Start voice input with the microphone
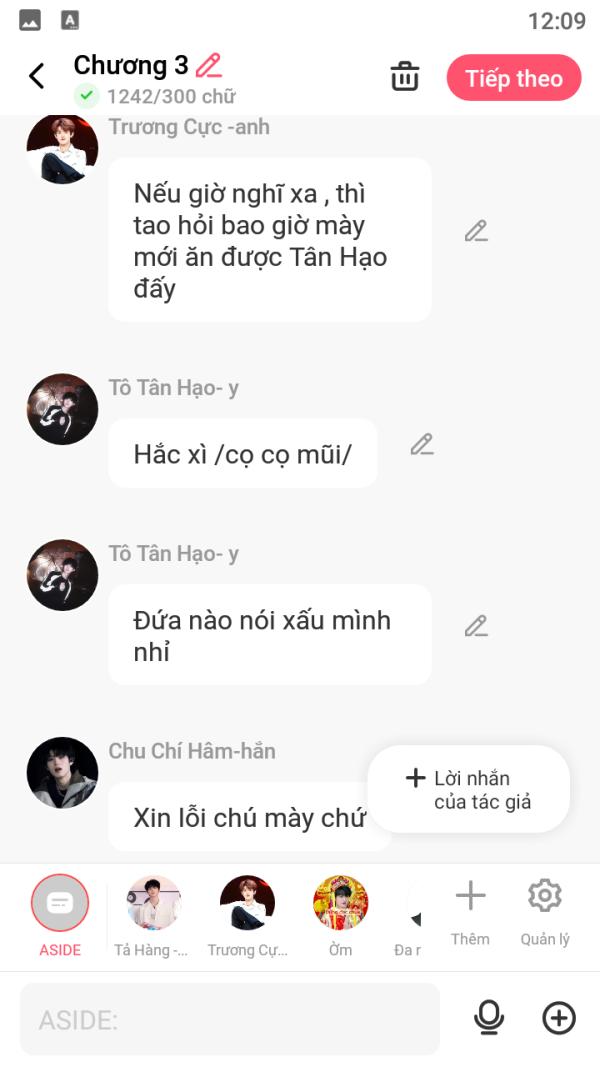Screen dimensions: 600x1067 pos(488,1018)
